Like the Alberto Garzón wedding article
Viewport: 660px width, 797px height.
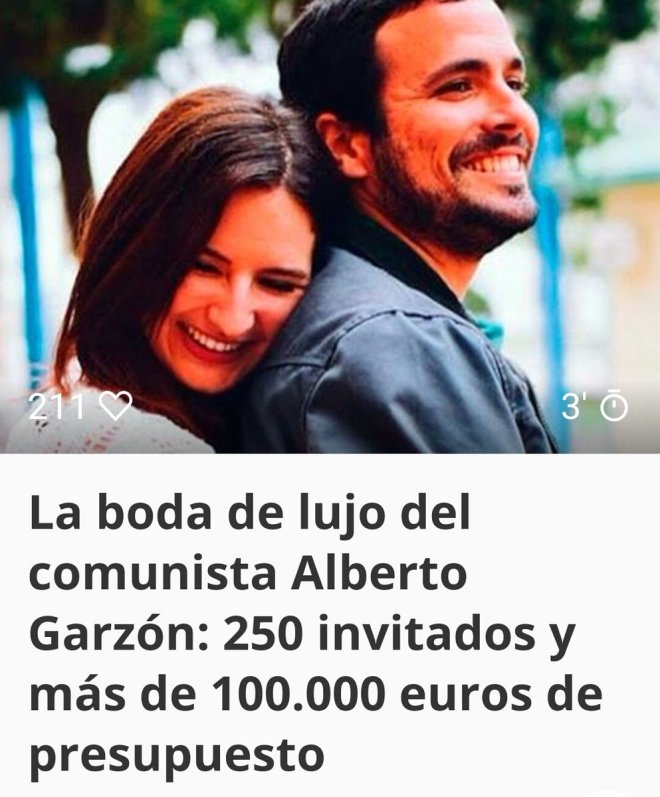click(x=117, y=406)
